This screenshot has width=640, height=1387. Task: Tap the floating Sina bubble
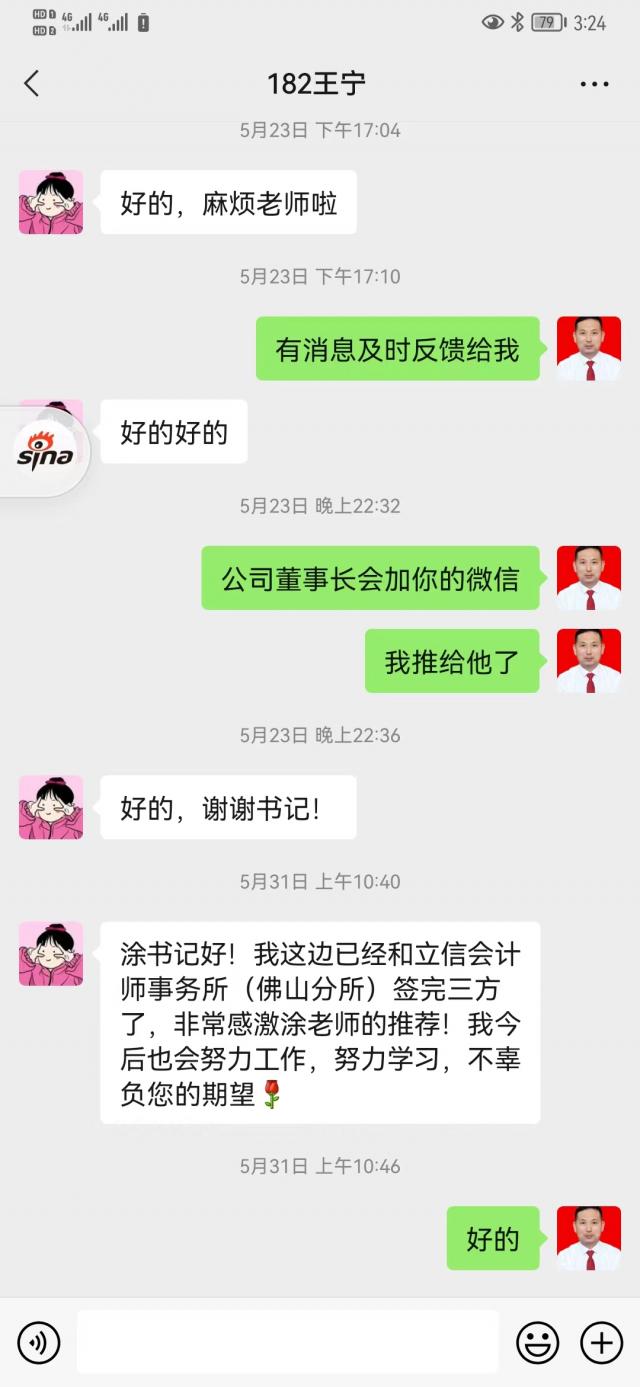(45, 452)
